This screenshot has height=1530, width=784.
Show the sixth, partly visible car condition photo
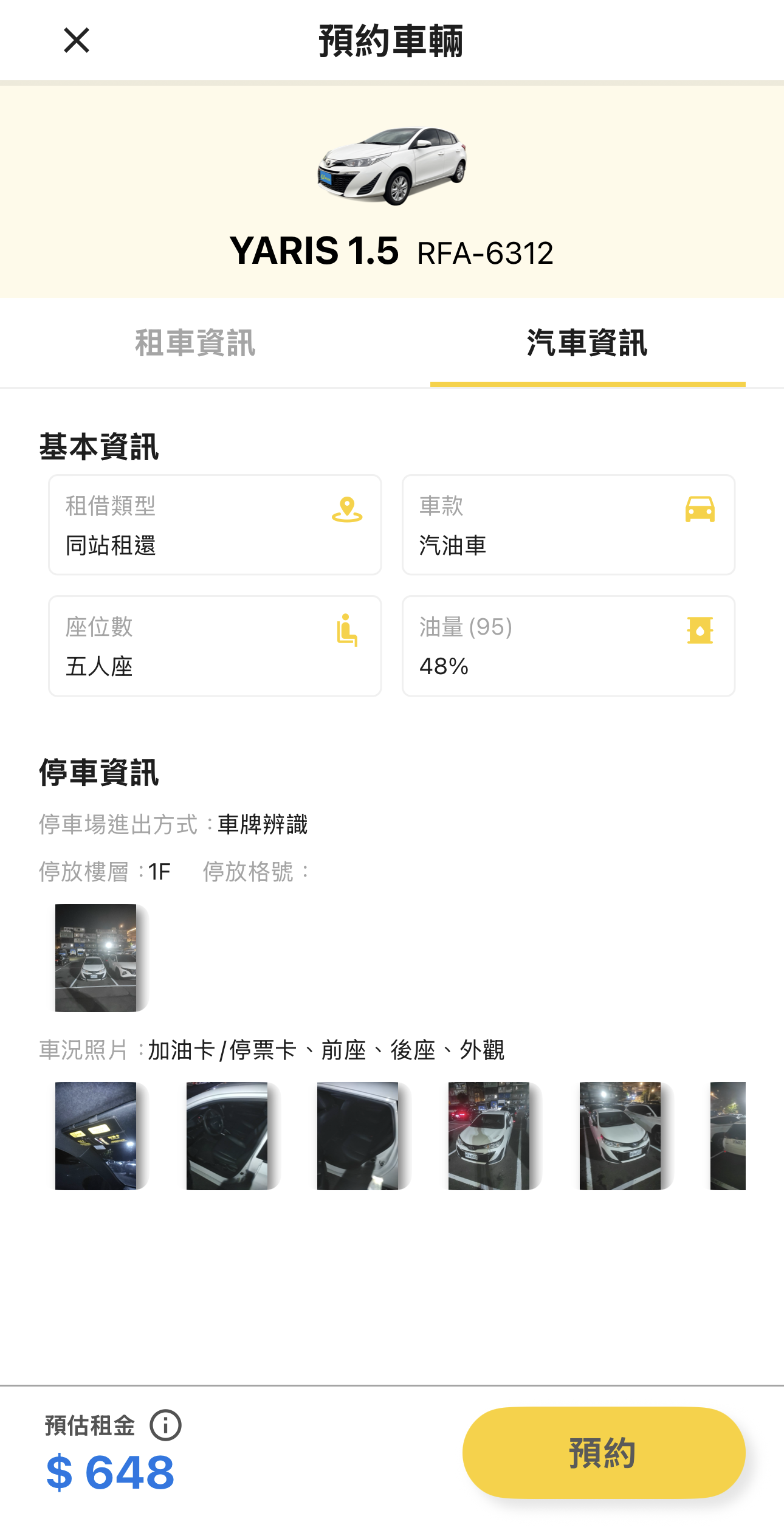pyautogui.click(x=728, y=1136)
